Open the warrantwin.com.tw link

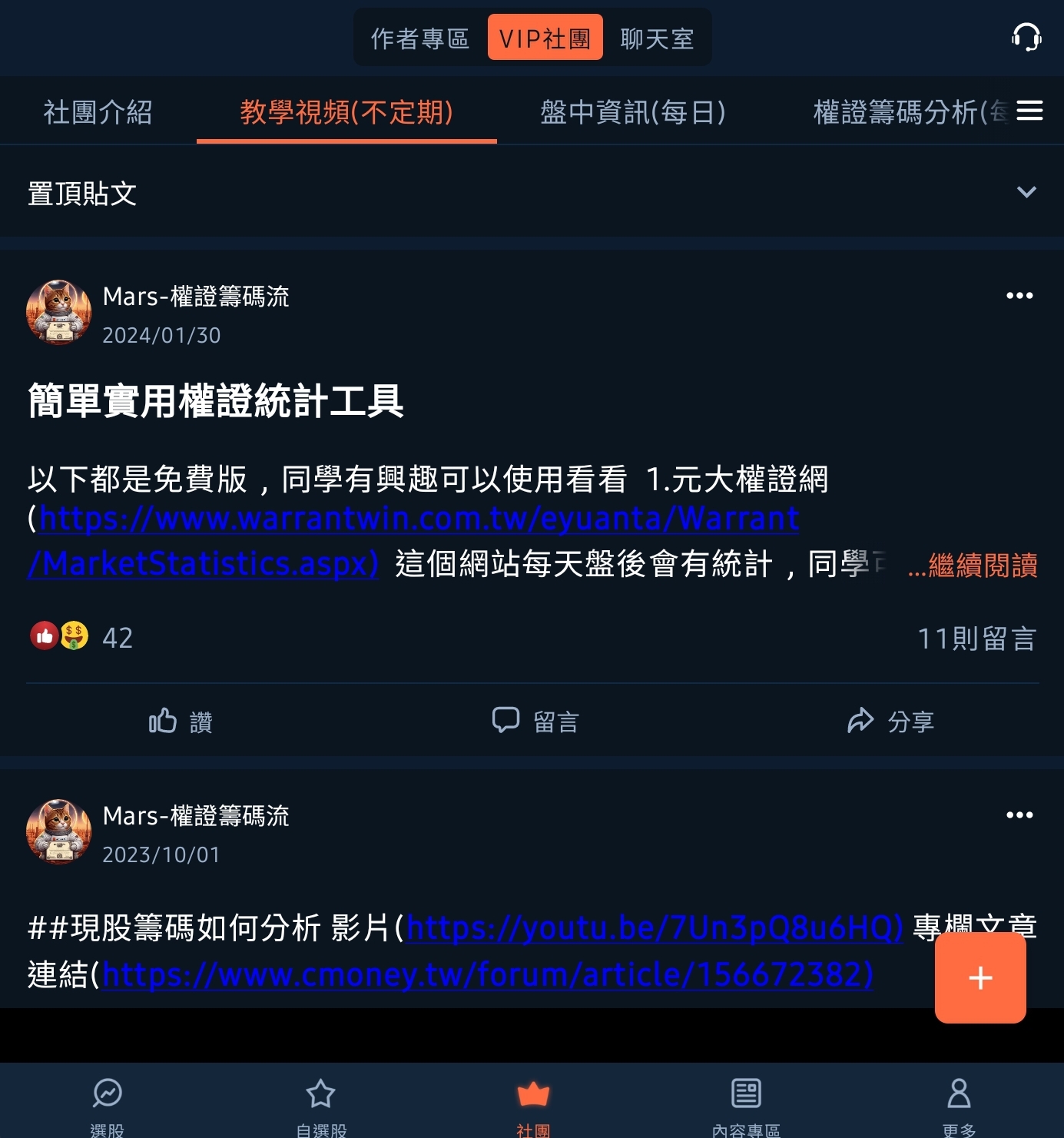coord(419,519)
